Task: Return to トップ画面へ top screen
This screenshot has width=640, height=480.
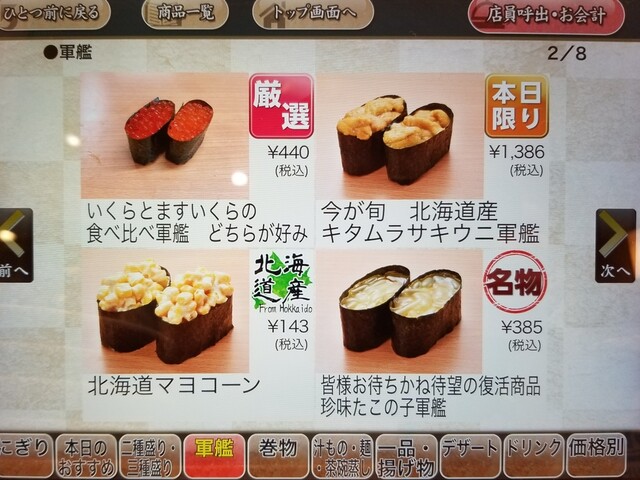Action: pyautogui.click(x=312, y=13)
